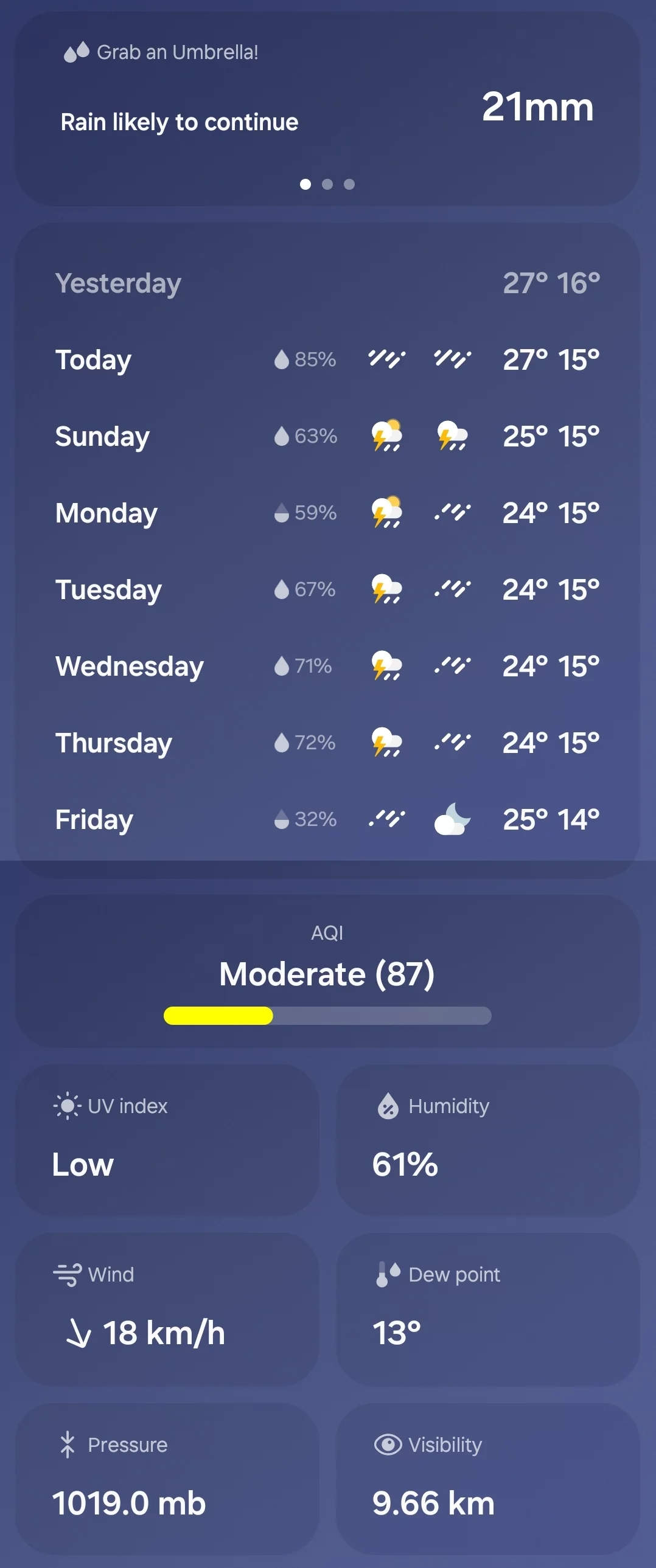View Friday's forecast row
656x1568 pixels.
point(327,820)
